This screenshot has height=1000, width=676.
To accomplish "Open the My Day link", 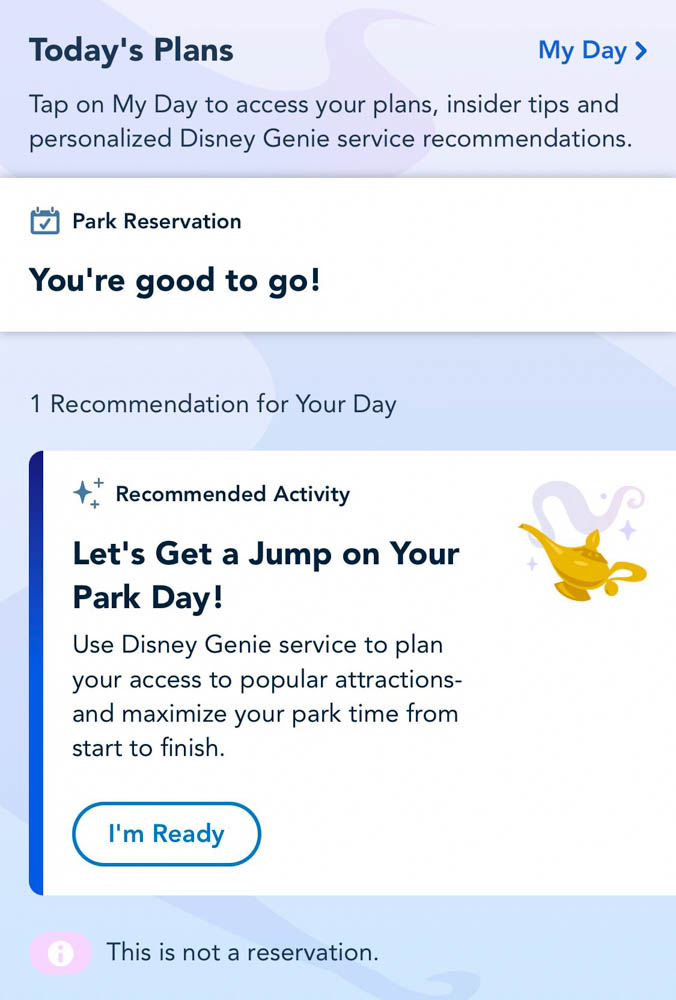I will 592,51.
